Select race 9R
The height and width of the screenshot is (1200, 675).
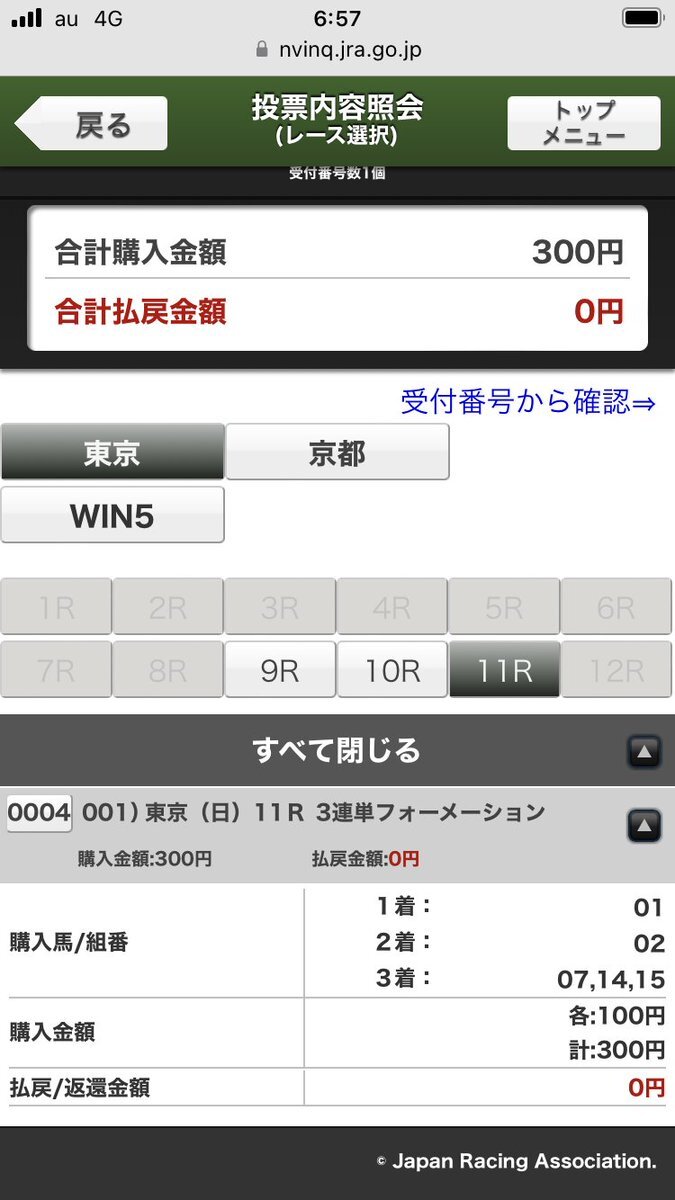point(280,670)
